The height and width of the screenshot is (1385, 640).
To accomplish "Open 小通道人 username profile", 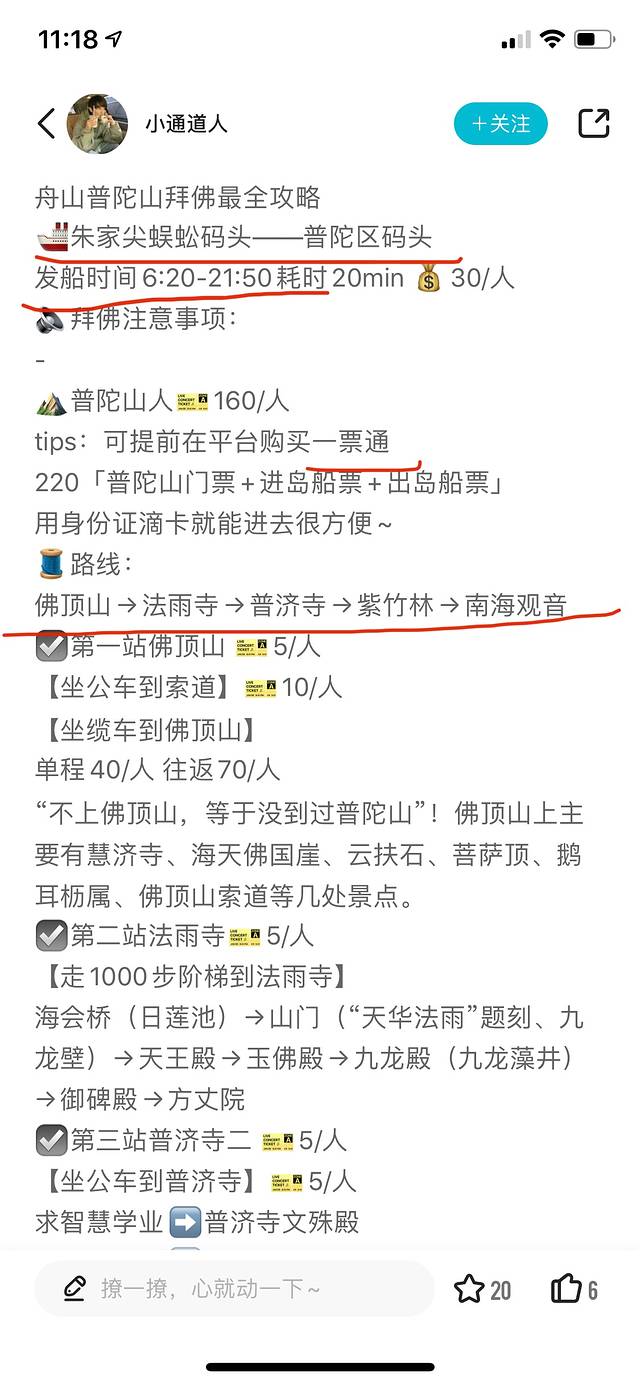I will (186, 124).
